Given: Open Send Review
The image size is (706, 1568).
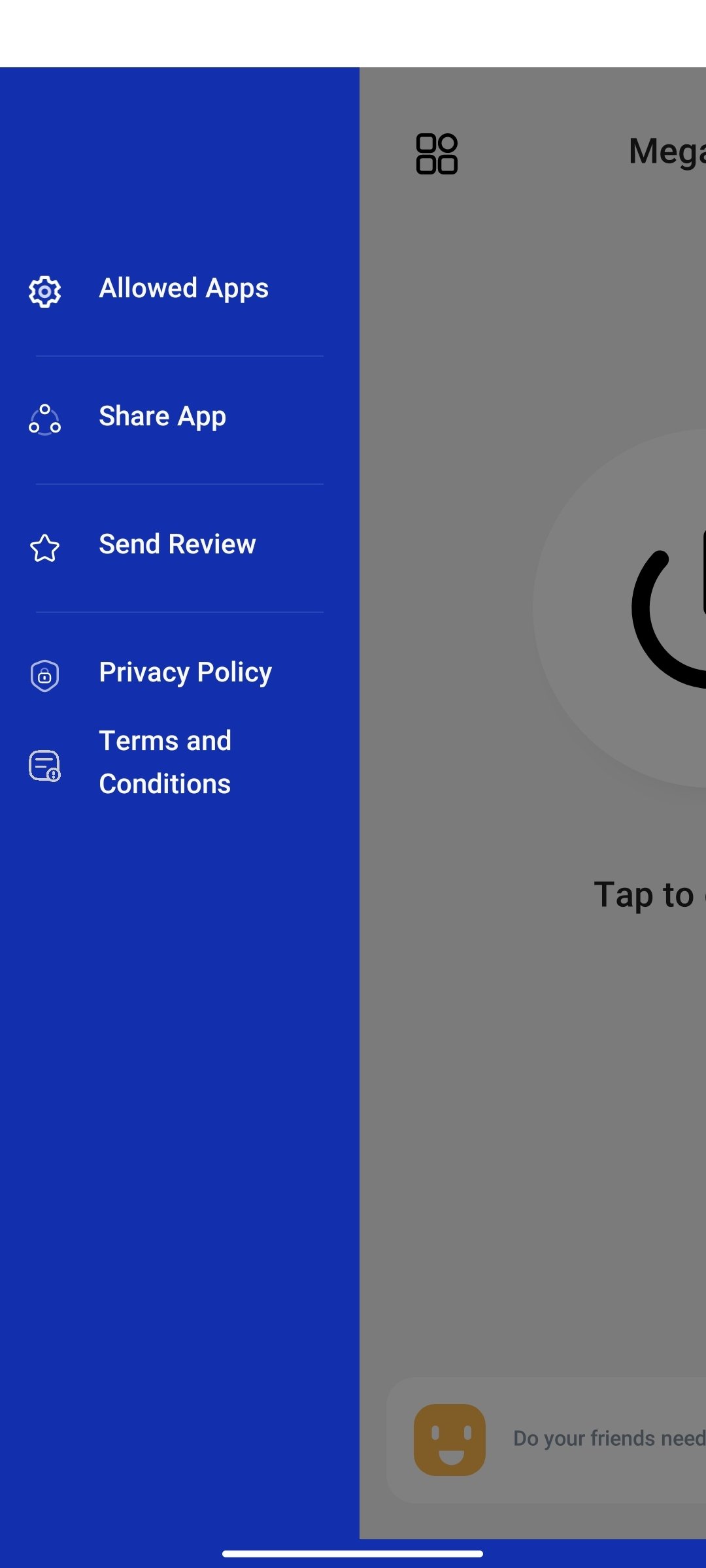Looking at the screenshot, I should point(176,545).
